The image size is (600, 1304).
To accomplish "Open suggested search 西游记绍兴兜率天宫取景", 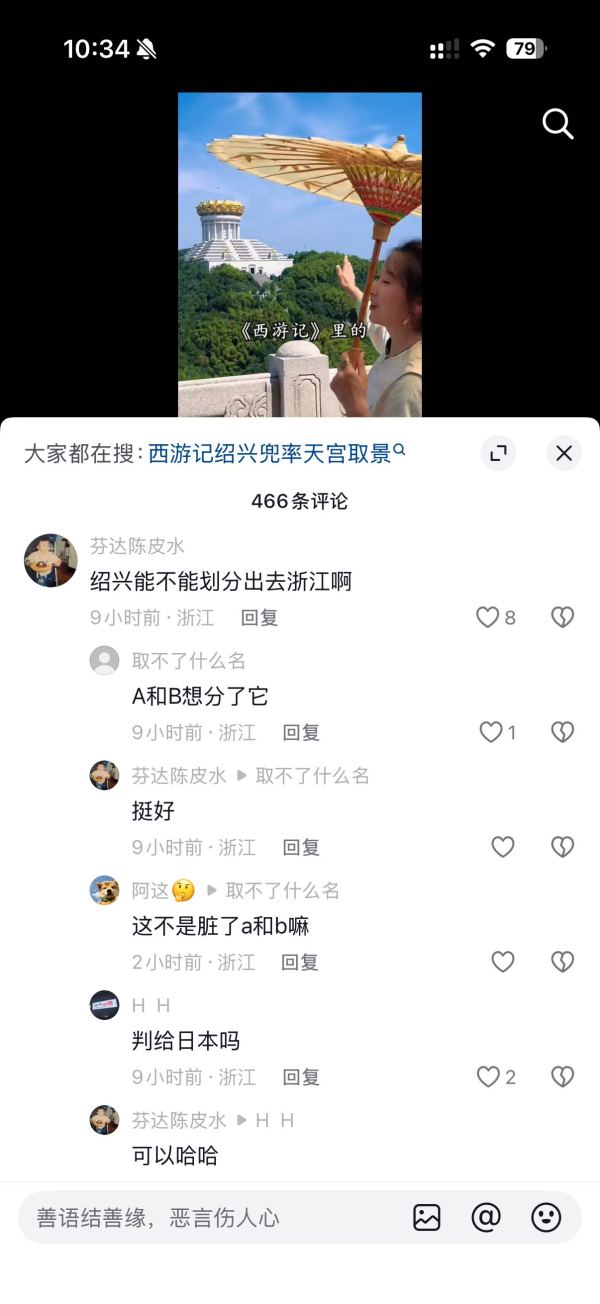I will (270, 454).
